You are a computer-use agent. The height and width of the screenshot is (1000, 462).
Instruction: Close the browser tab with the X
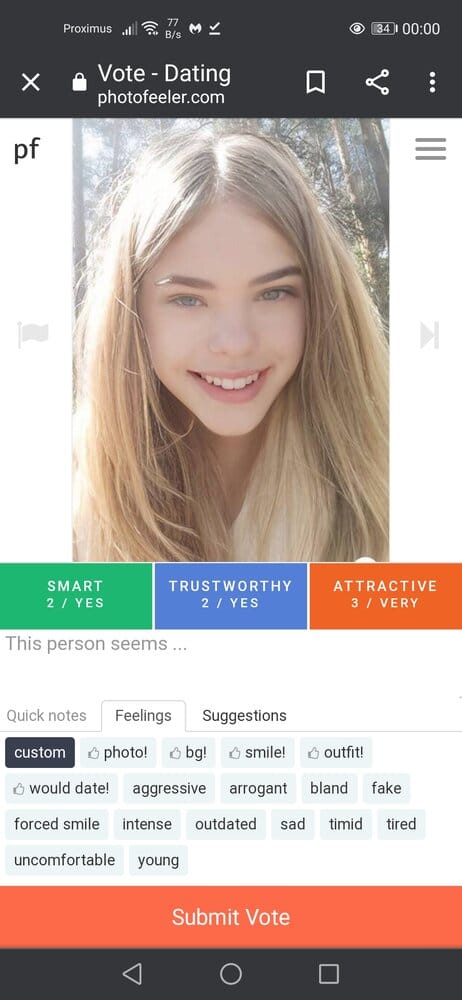(31, 82)
